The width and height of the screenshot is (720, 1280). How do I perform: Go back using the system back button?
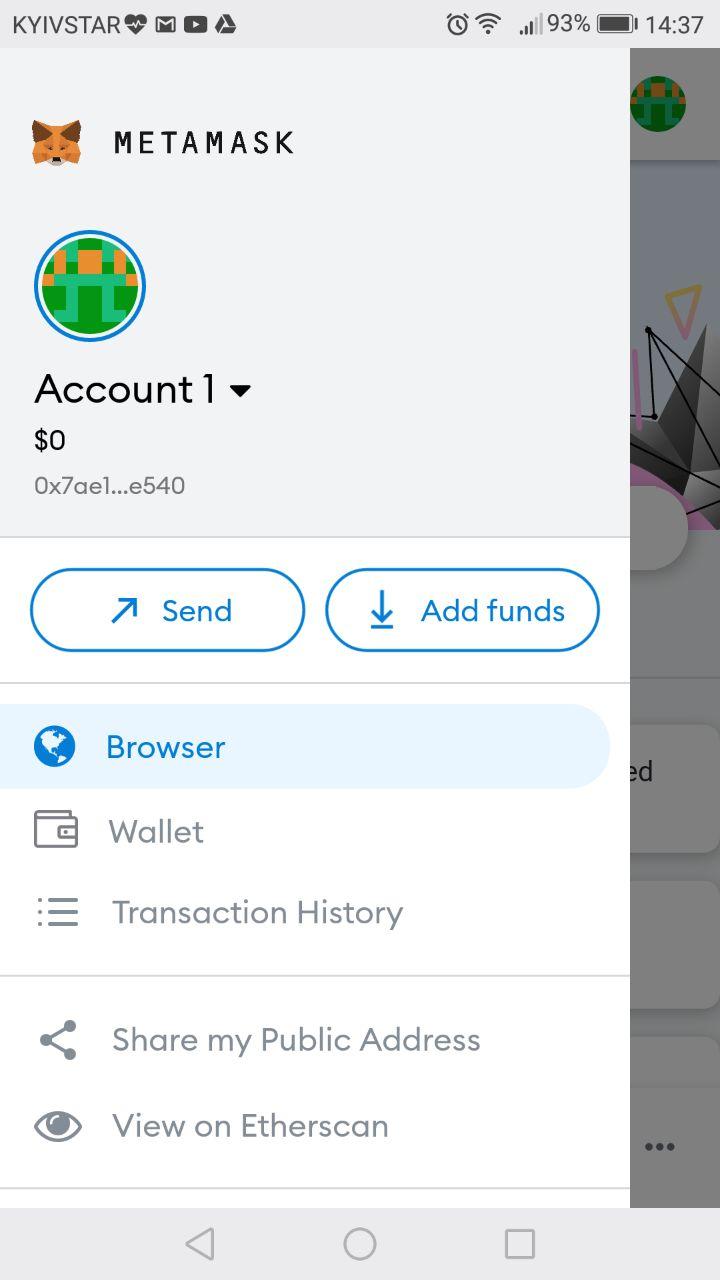200,1244
